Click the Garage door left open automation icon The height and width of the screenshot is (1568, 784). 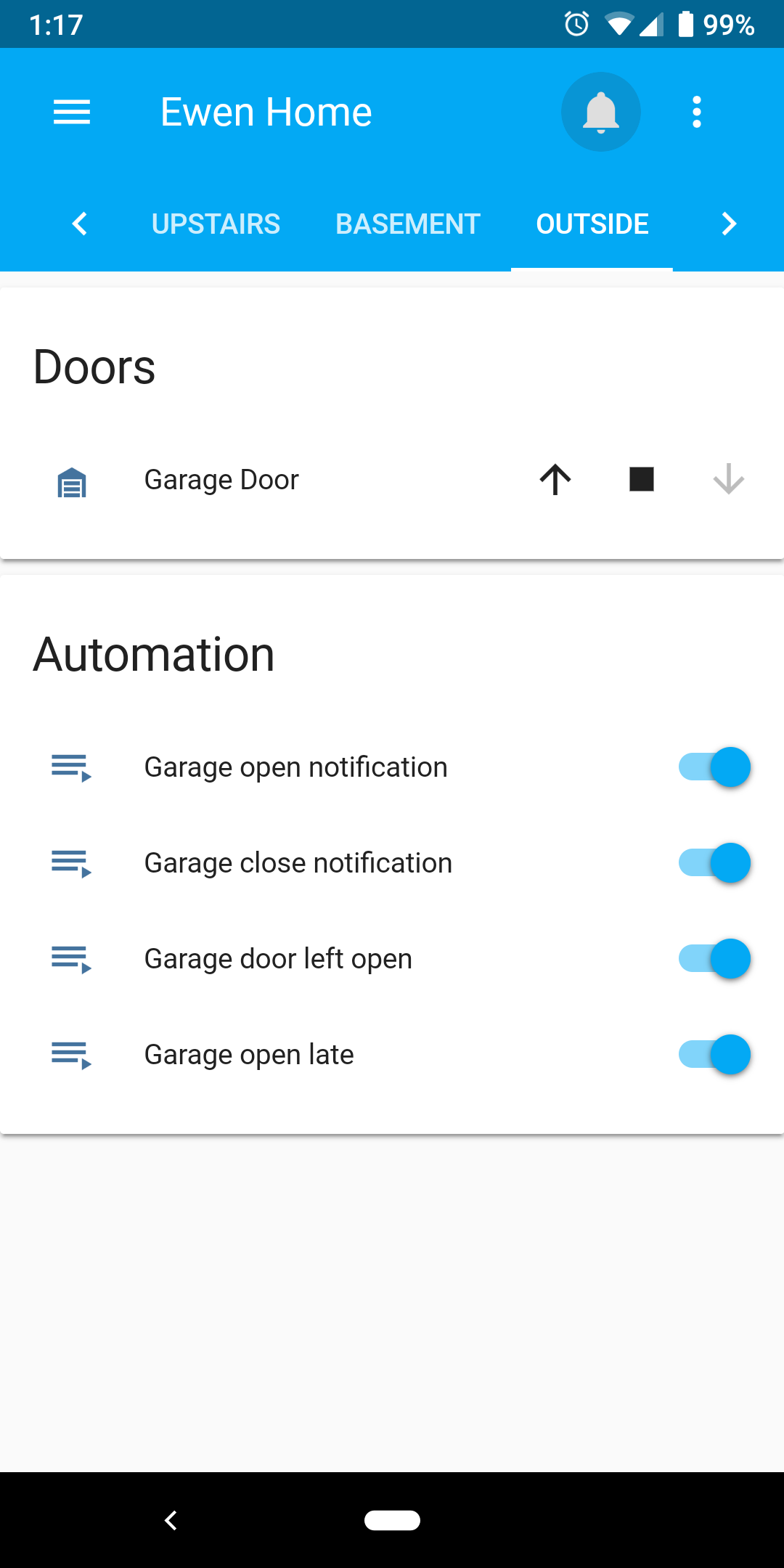click(70, 958)
